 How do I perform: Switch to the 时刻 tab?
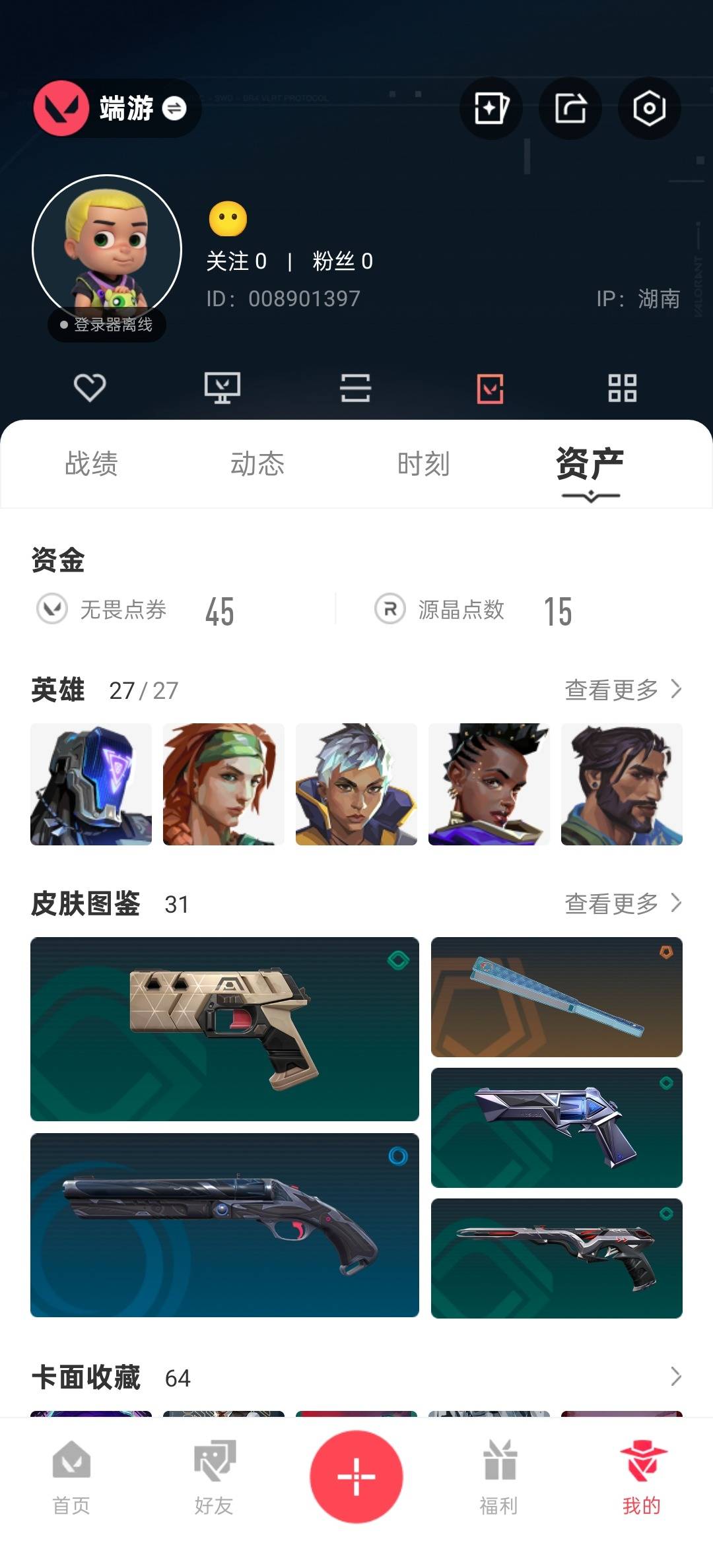[424, 464]
